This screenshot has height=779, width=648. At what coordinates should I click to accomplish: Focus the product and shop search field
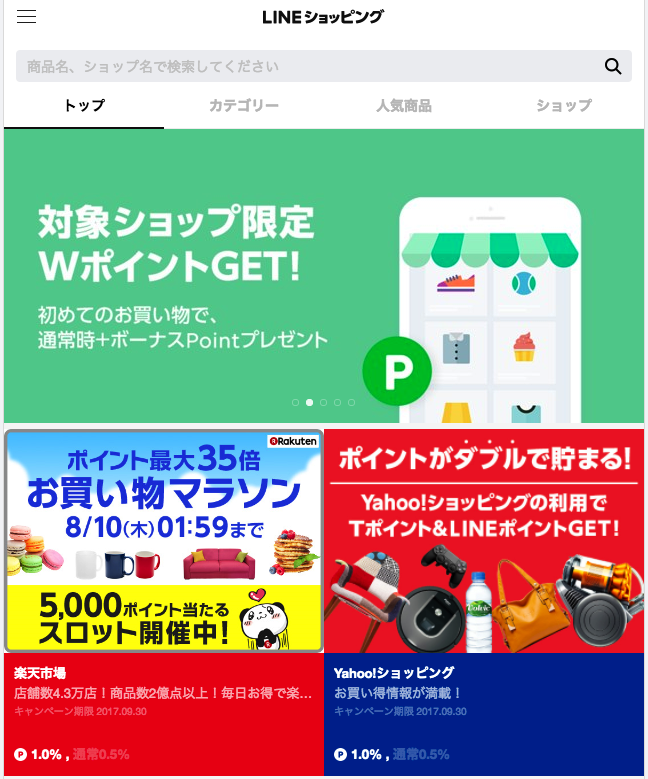point(300,67)
